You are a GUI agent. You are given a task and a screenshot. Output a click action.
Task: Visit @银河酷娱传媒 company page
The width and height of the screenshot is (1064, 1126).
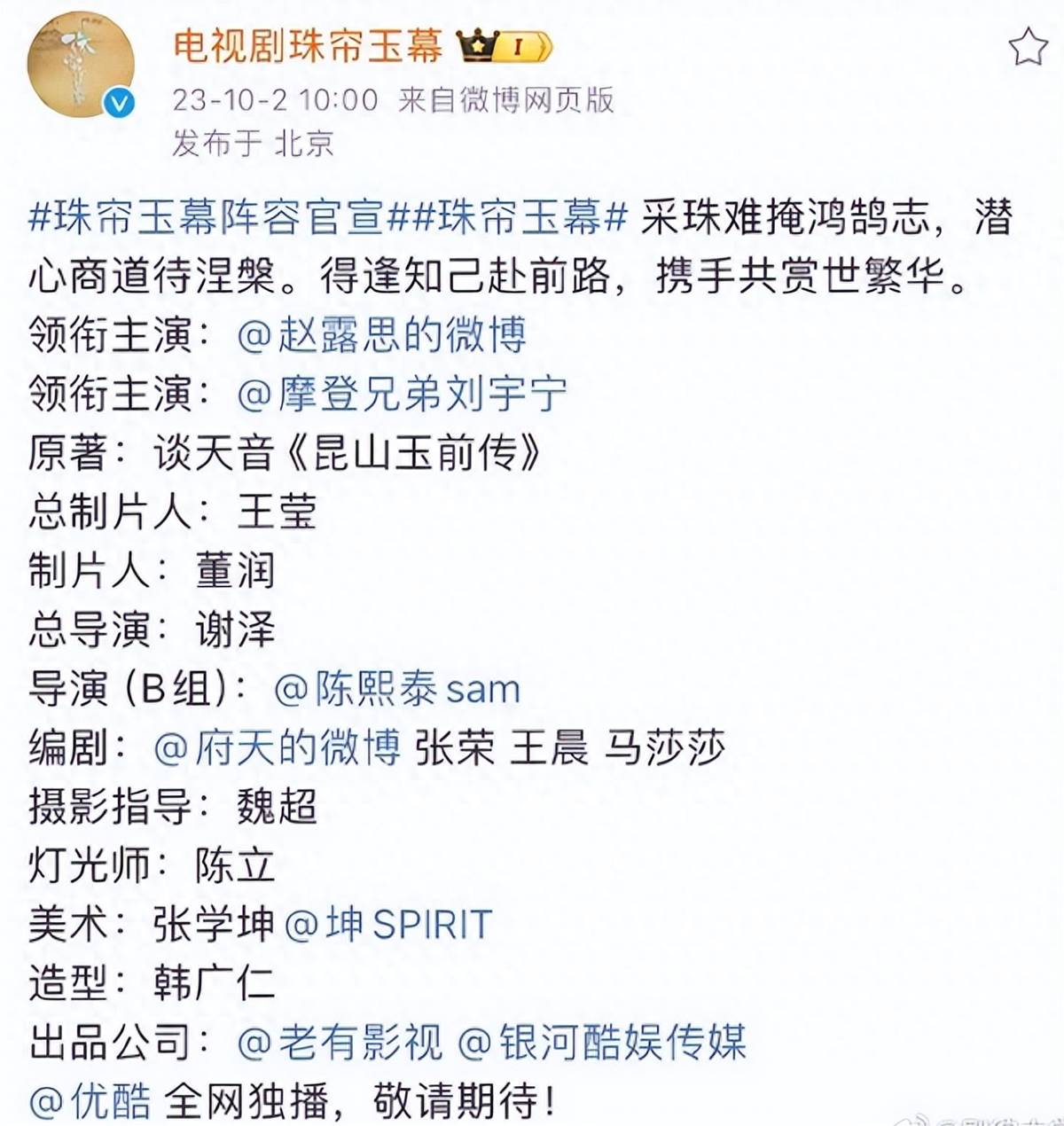[602, 1043]
